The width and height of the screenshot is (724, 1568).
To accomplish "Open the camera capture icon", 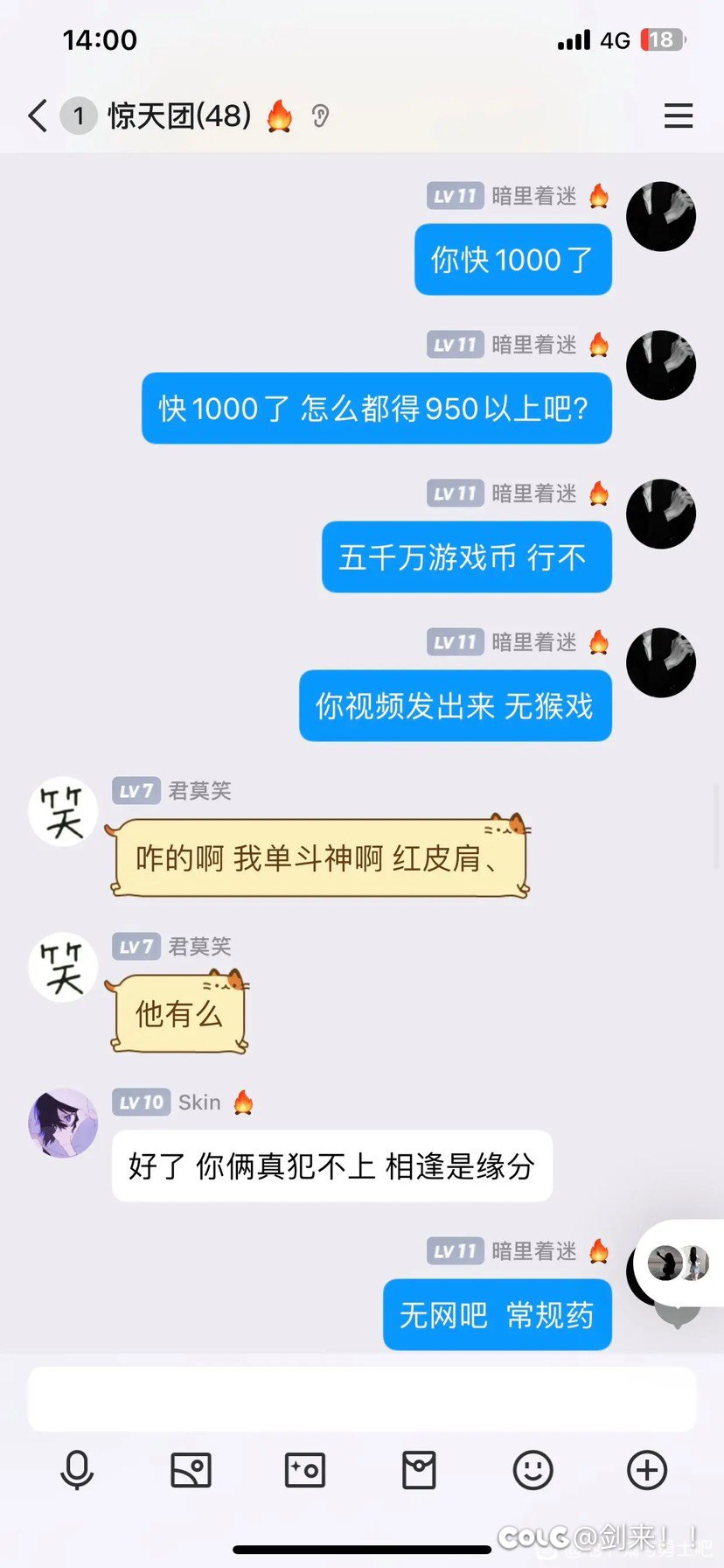I will point(305,1470).
